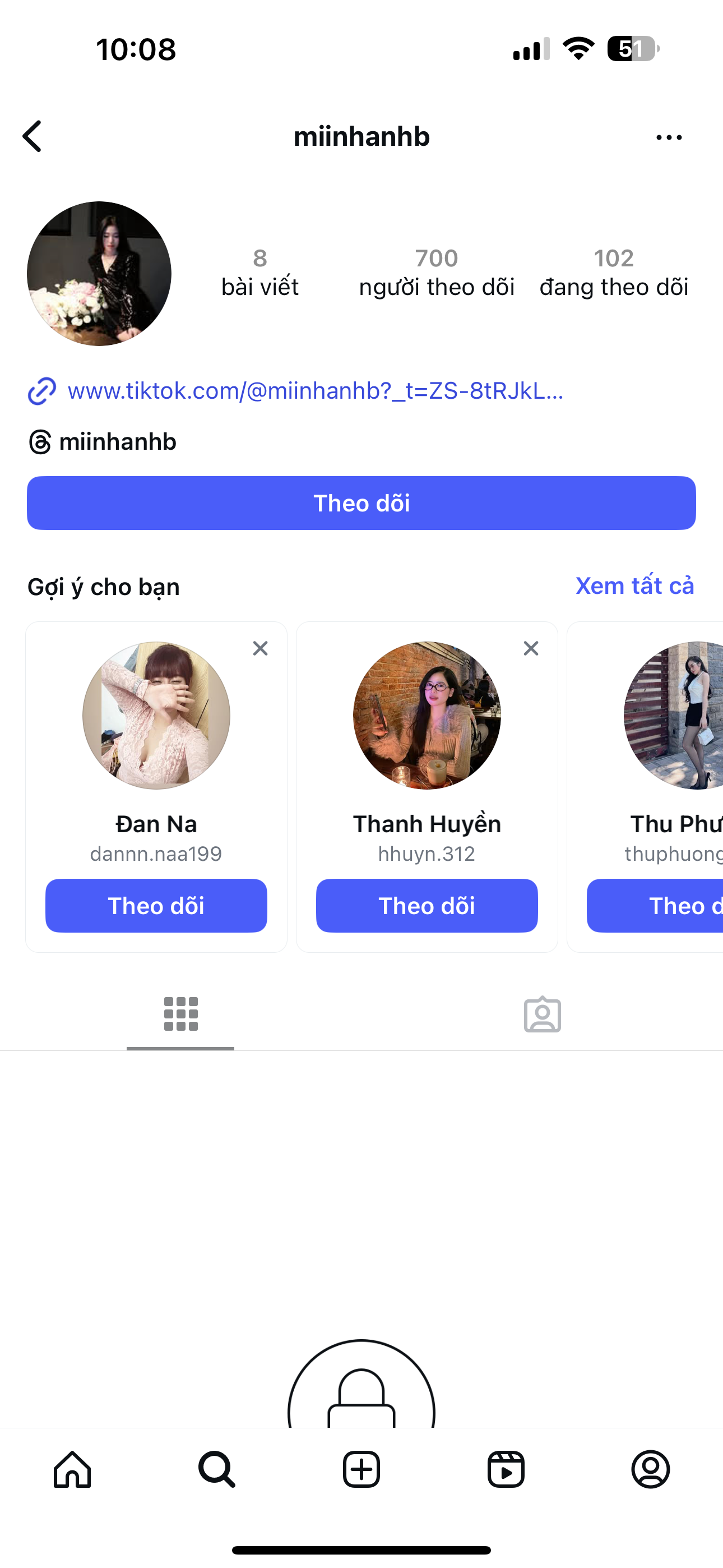View all suggestions via Xem tất cả
The width and height of the screenshot is (723, 1568).
pyautogui.click(x=634, y=586)
